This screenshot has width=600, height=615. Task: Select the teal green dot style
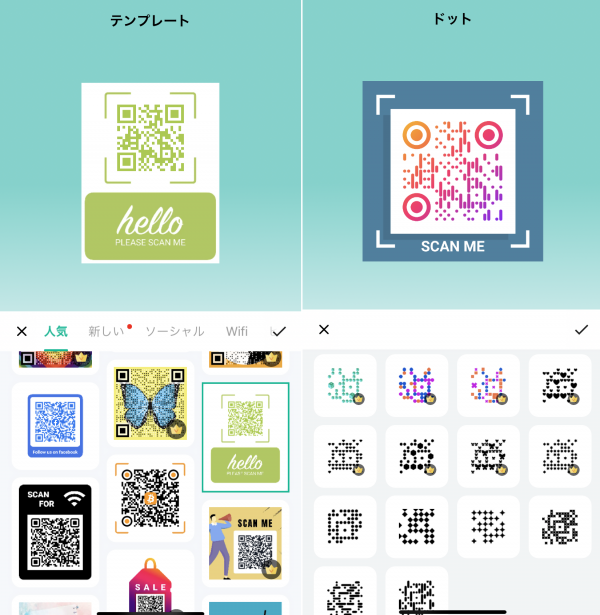click(345, 385)
